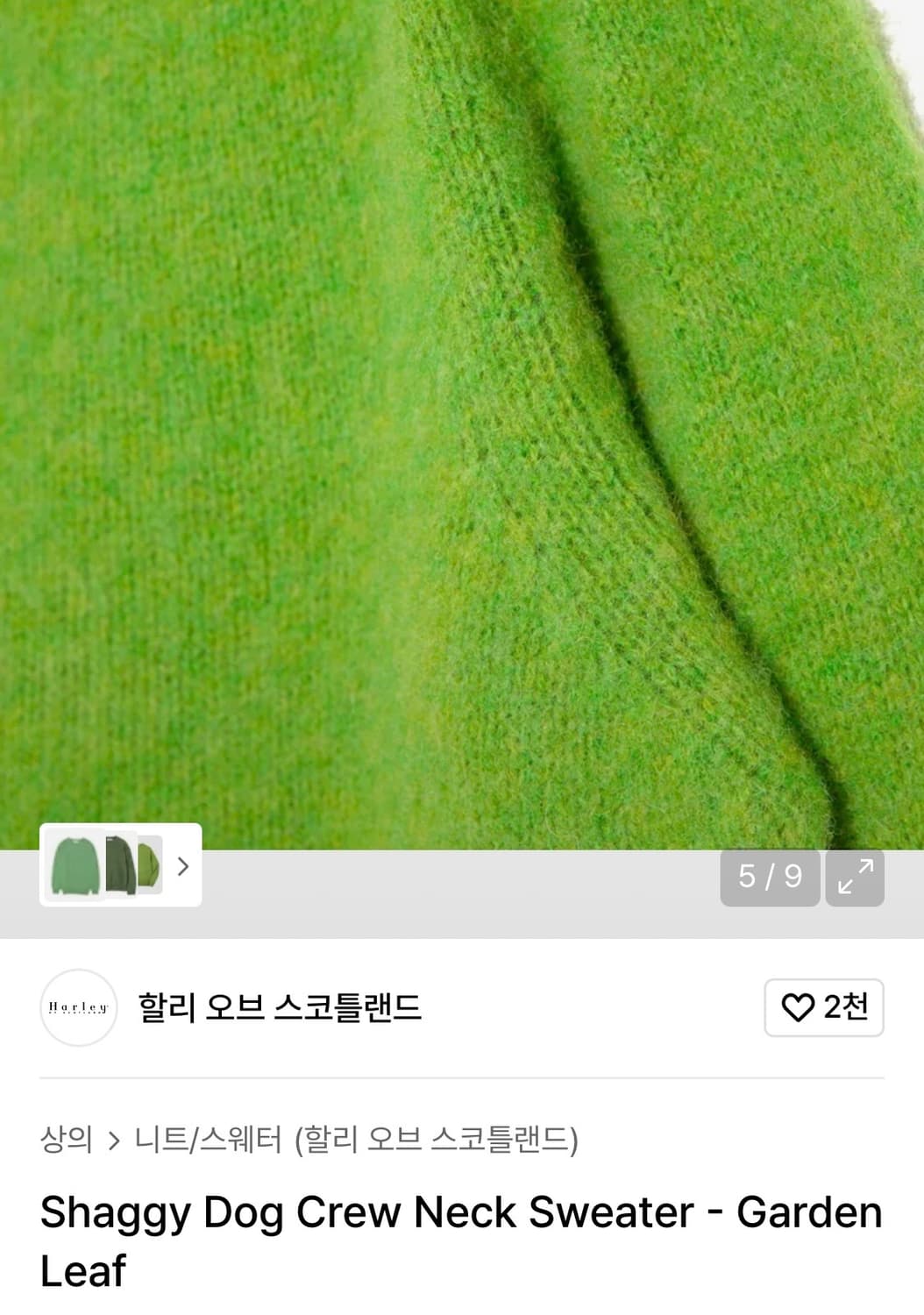Click the Harley of Scotland circular logo badge
This screenshot has width=924, height=1315.
(79, 1008)
